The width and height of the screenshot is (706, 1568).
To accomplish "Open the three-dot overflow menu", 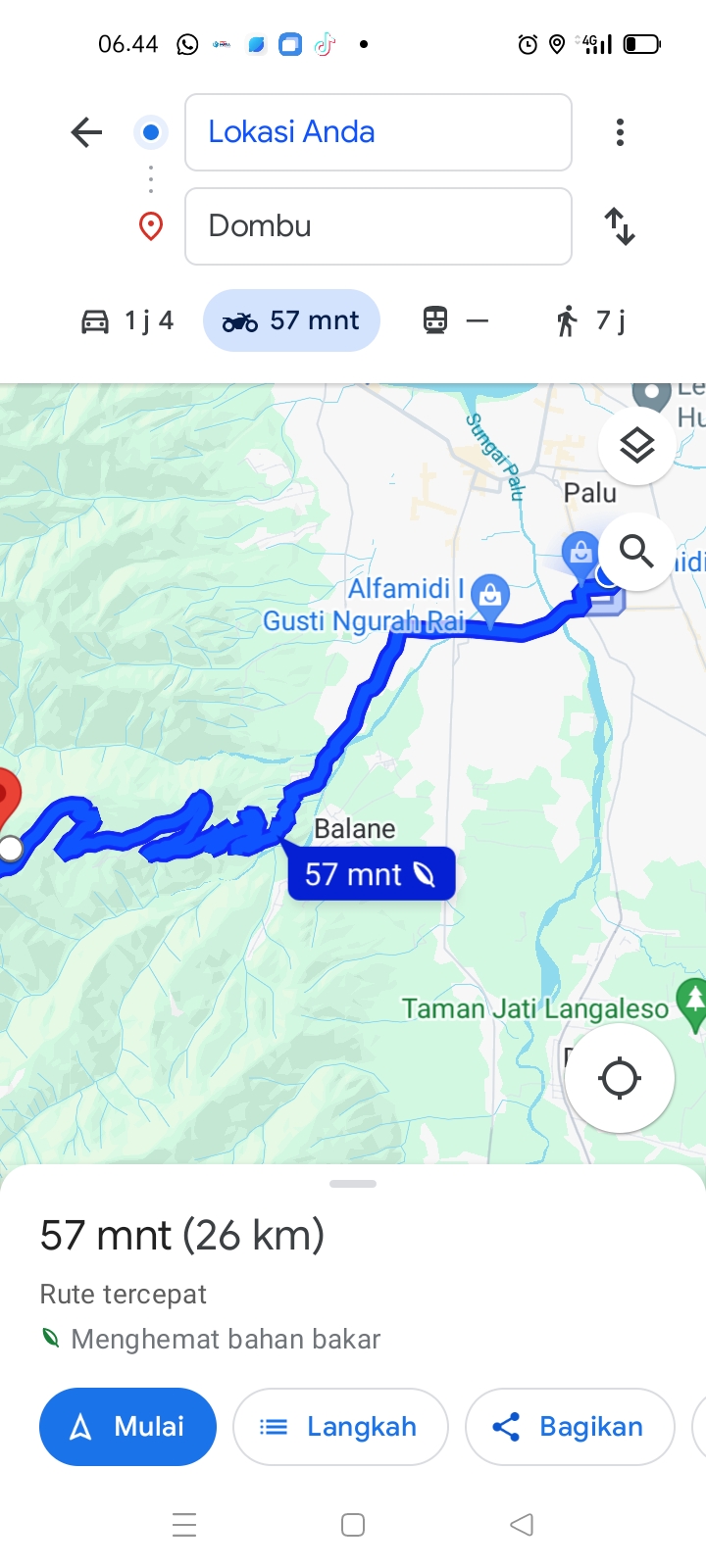I will [620, 132].
